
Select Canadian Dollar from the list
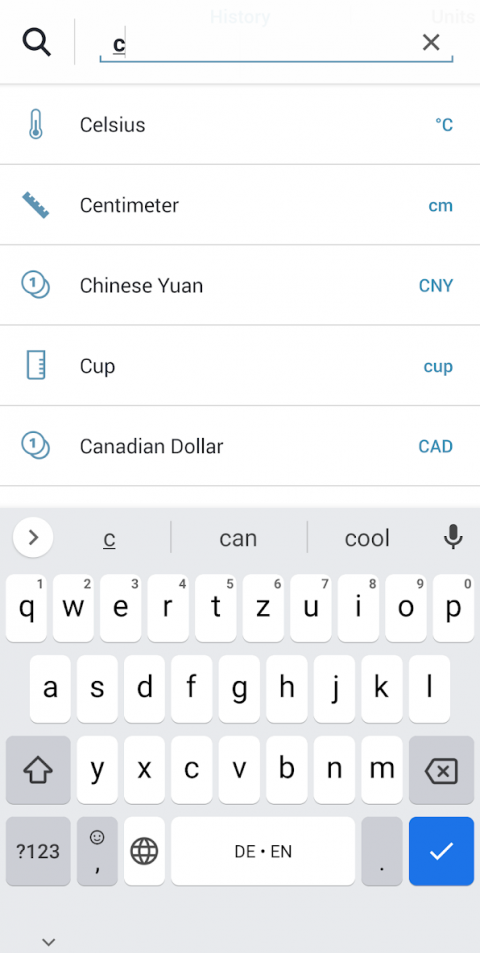click(x=240, y=446)
